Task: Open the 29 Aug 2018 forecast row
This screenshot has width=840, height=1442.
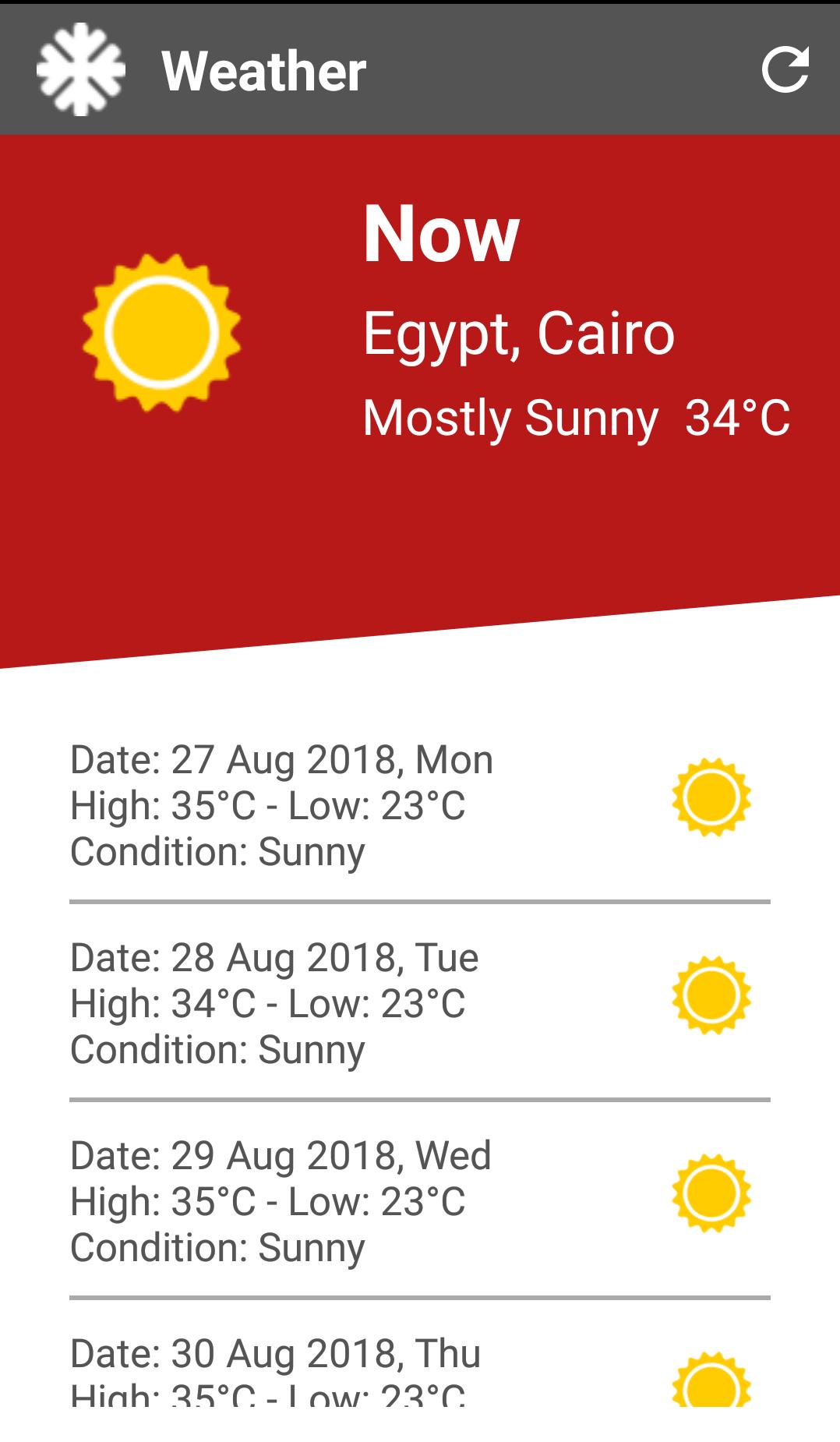Action: [419, 1201]
